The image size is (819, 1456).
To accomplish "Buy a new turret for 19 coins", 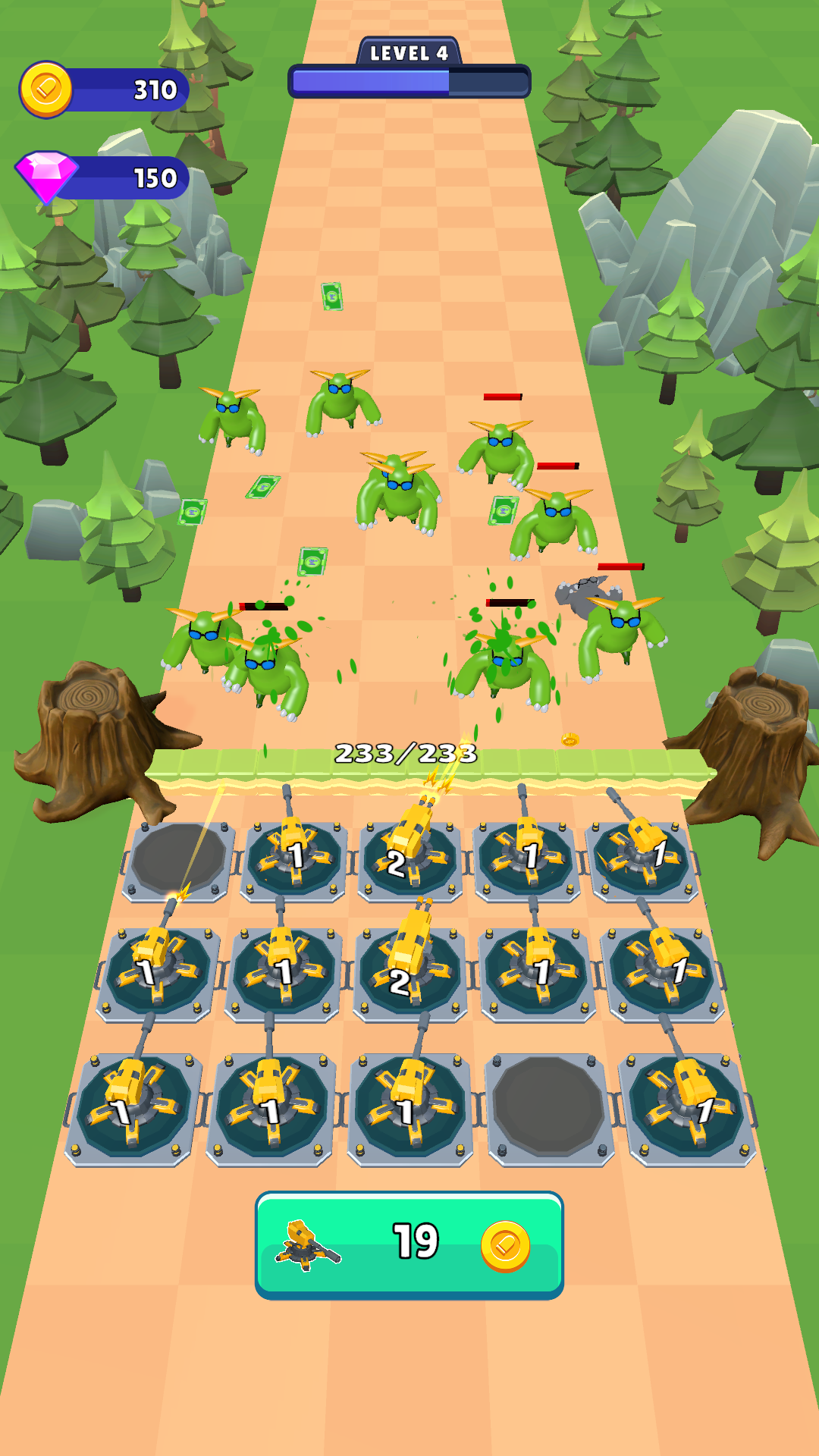I will [x=409, y=1244].
